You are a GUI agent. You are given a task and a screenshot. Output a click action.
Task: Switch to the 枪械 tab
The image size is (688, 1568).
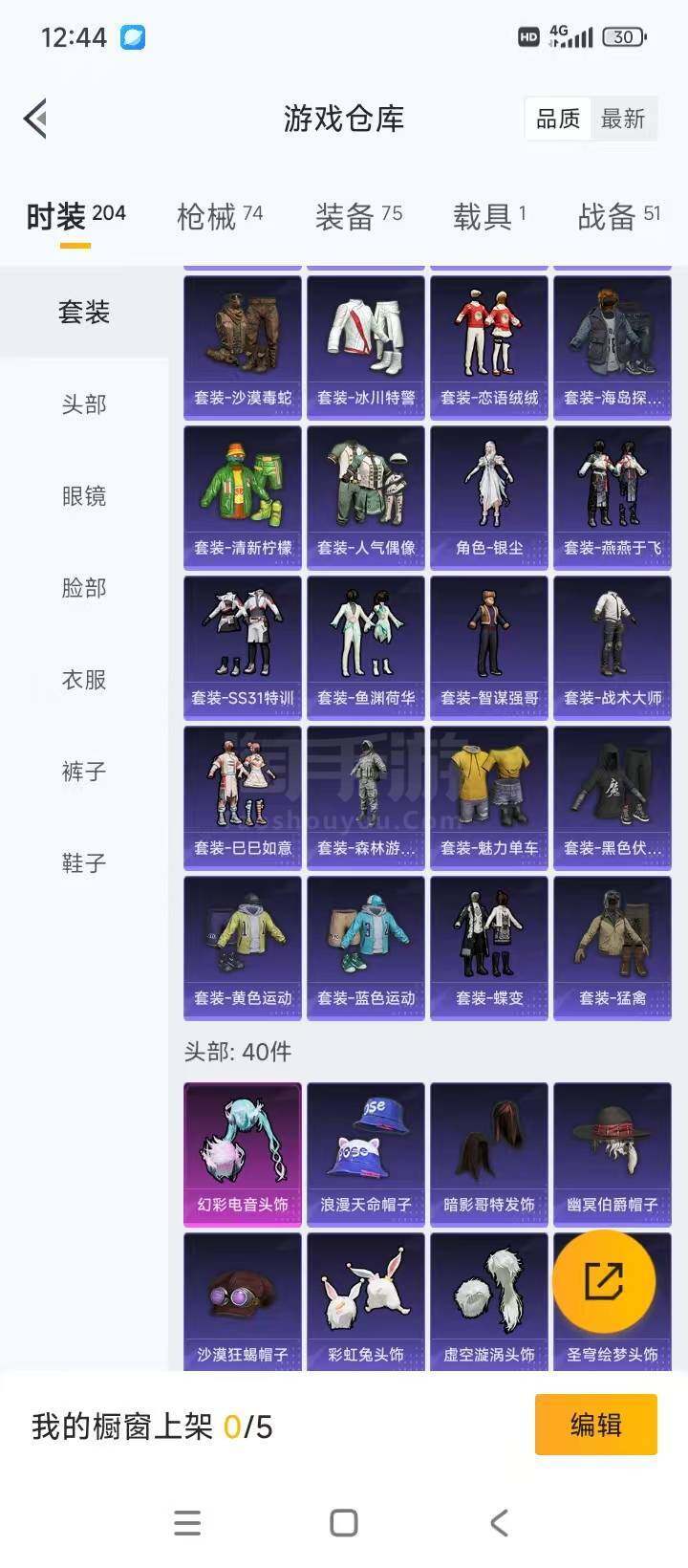click(x=220, y=217)
